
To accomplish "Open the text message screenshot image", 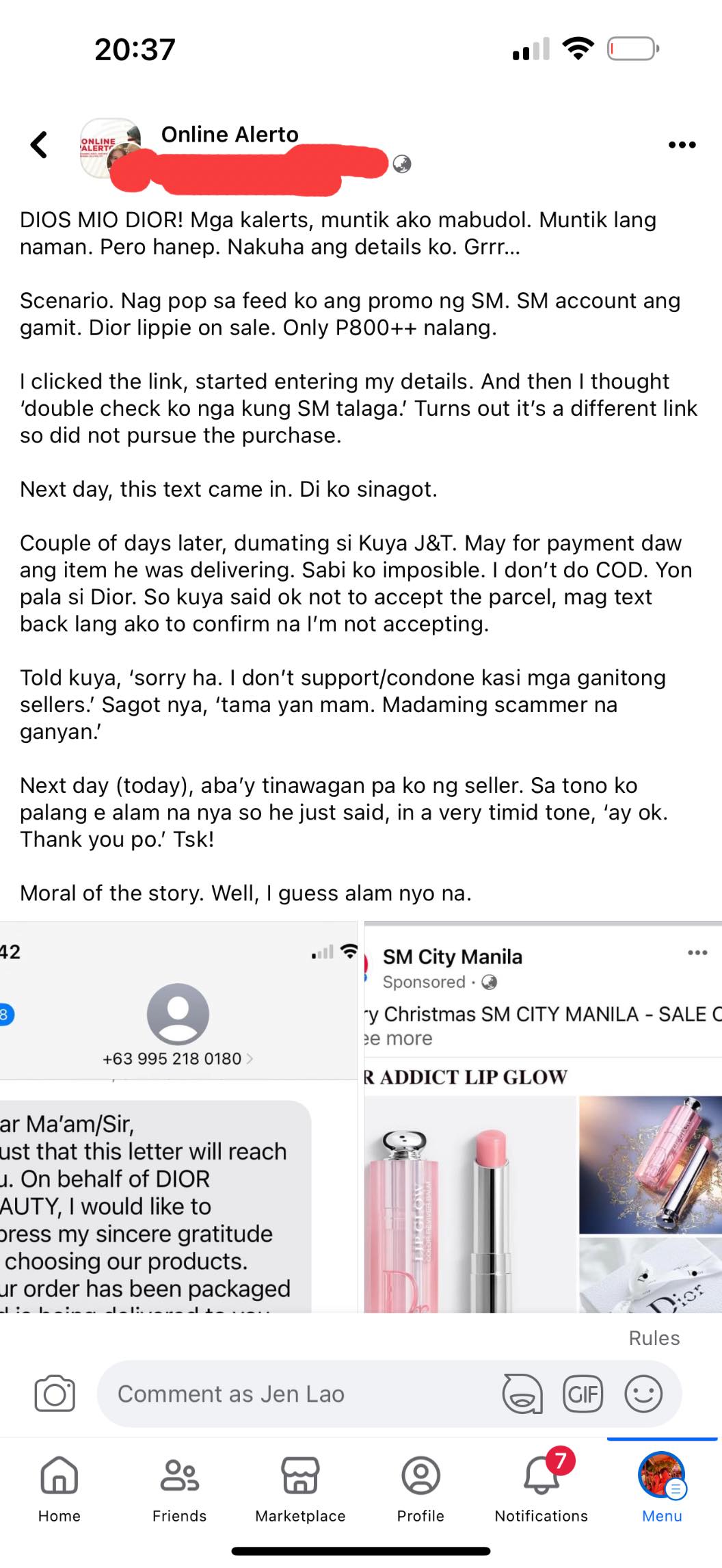I will 178,1116.
